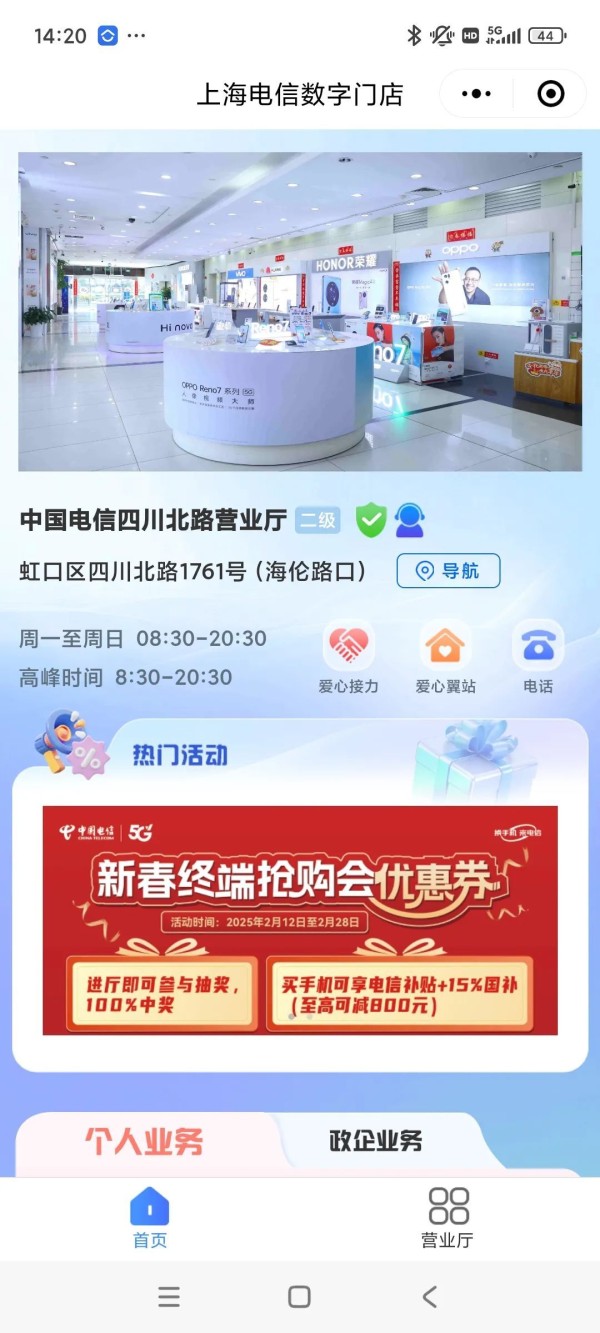Switch to the 营业厅 bottom tab
Viewport: 600px width, 1333px height.
447,1218
